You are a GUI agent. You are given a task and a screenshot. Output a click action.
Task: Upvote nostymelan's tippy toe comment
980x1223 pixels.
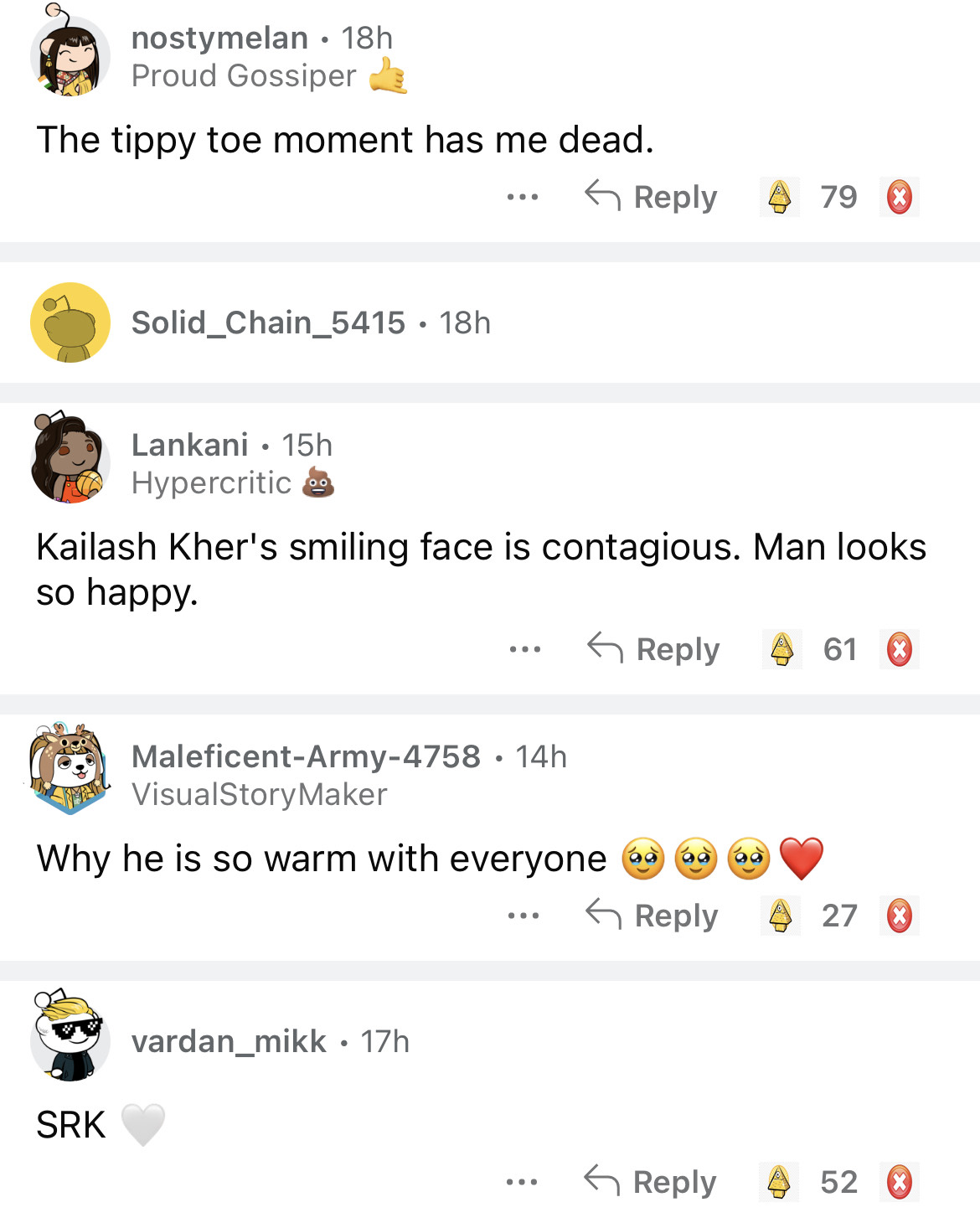tap(780, 198)
